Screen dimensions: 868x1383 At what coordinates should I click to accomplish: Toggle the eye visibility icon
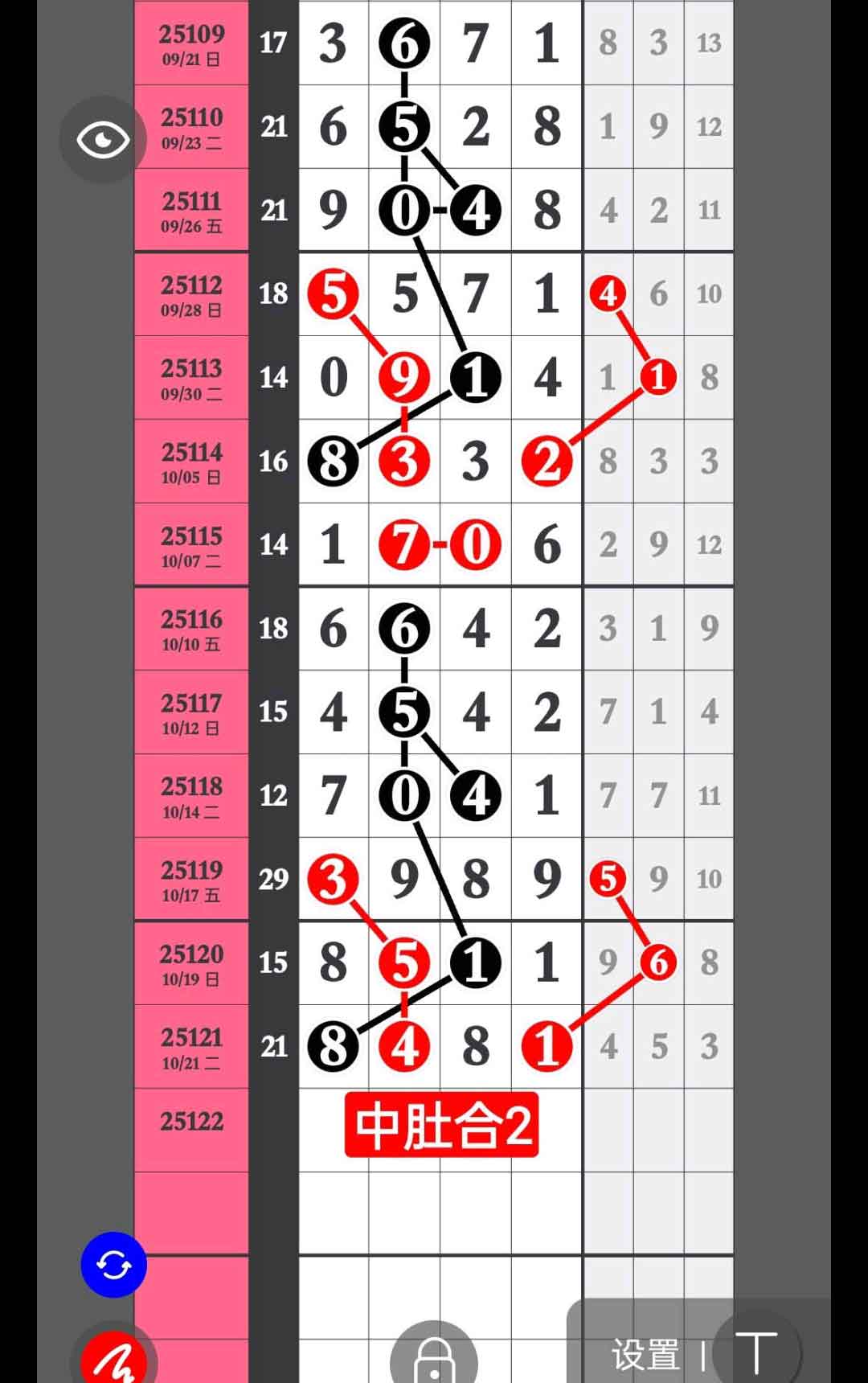point(103,140)
